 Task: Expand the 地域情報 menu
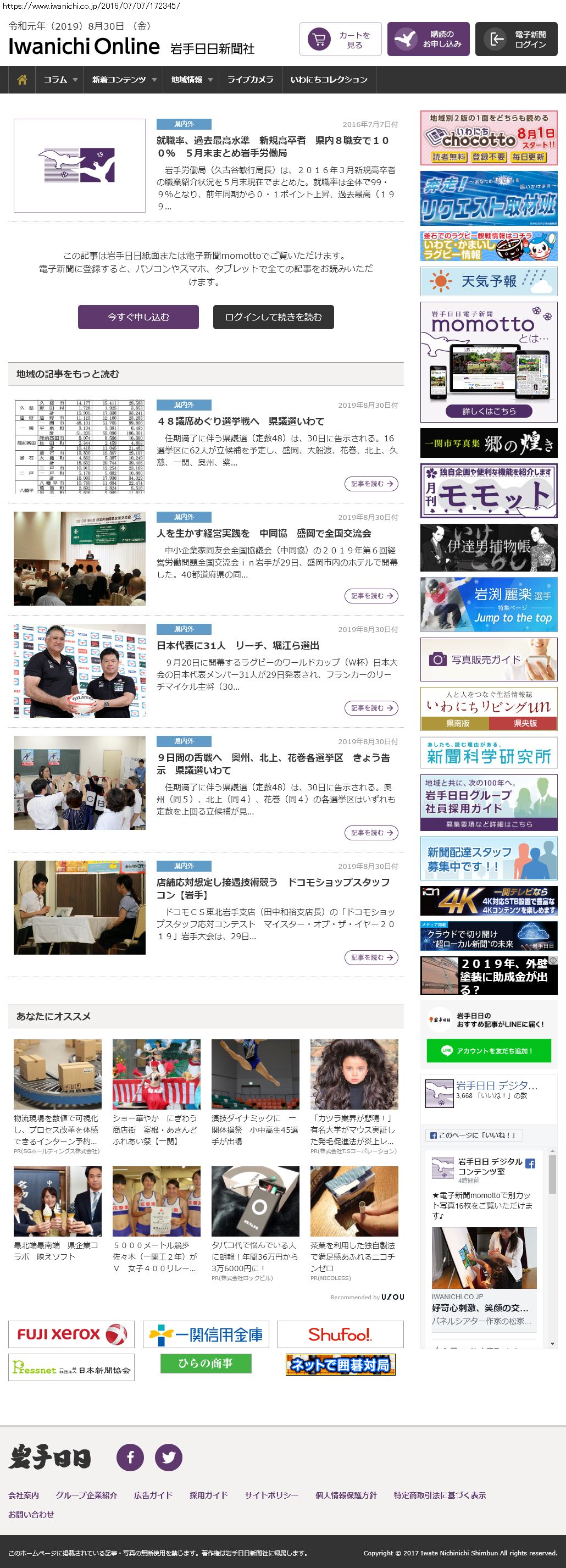pyautogui.click(x=191, y=80)
